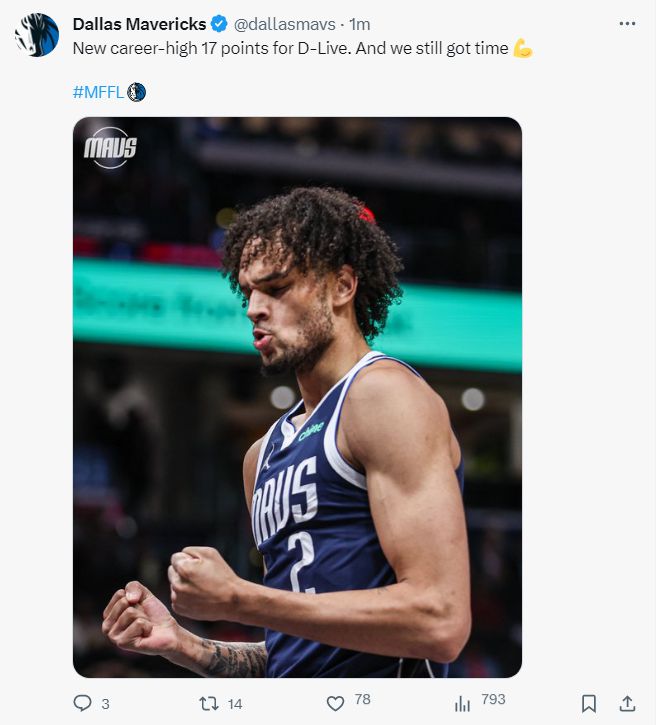657x725 pixels.
Task: Share the Dallas Mavericks post
Action: pos(627,703)
